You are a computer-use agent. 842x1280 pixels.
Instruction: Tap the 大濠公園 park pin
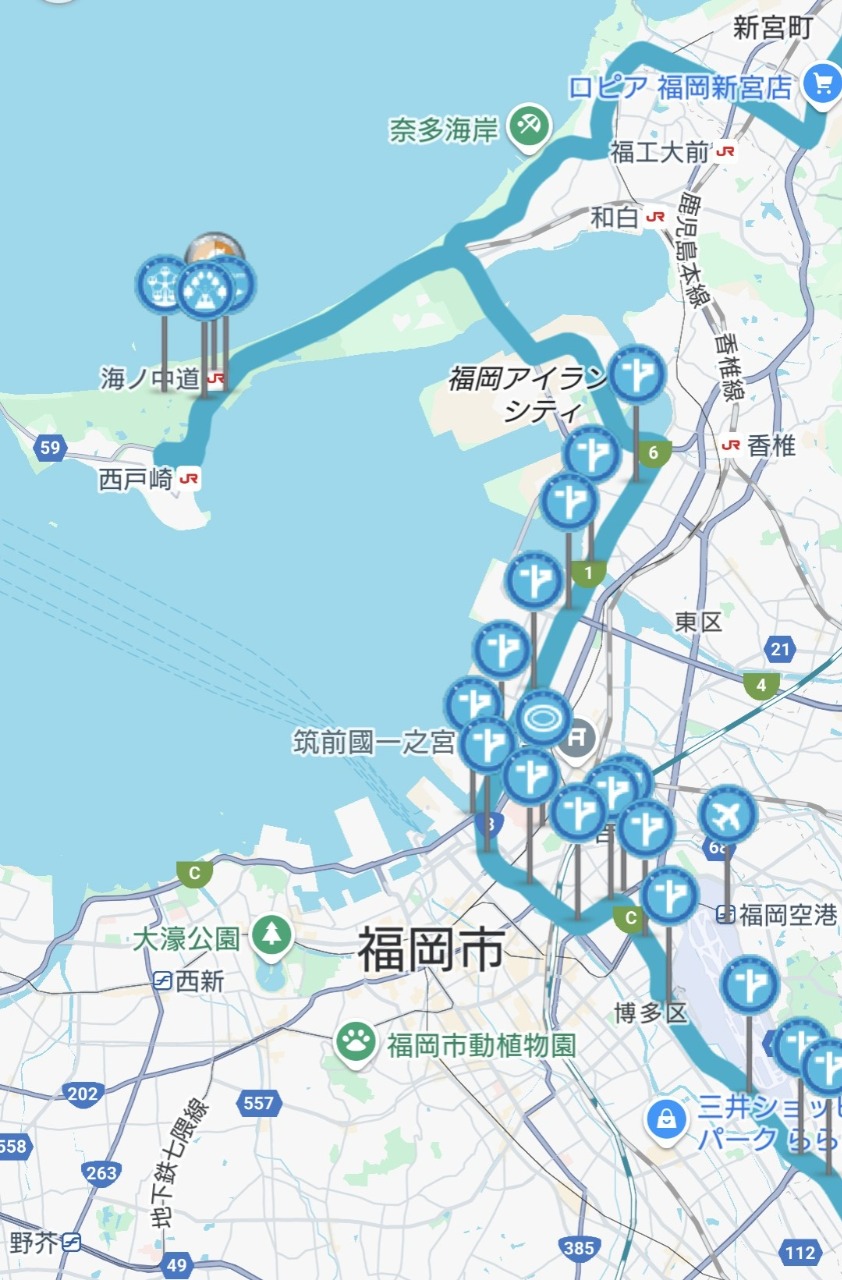270,937
